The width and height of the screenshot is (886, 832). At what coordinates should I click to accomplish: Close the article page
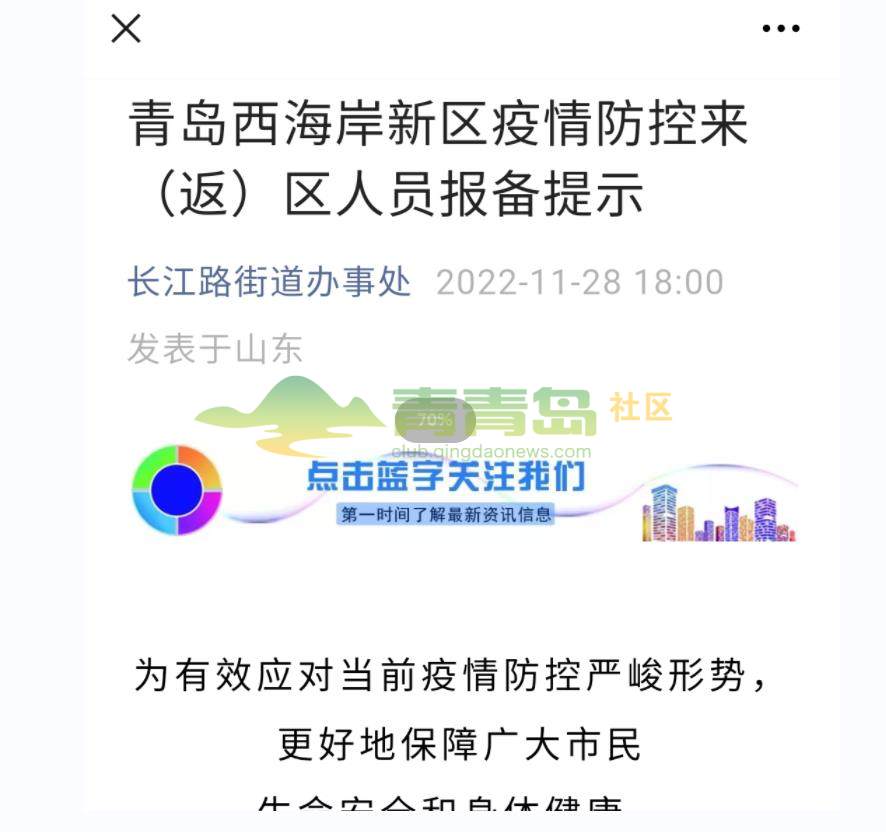click(x=126, y=29)
